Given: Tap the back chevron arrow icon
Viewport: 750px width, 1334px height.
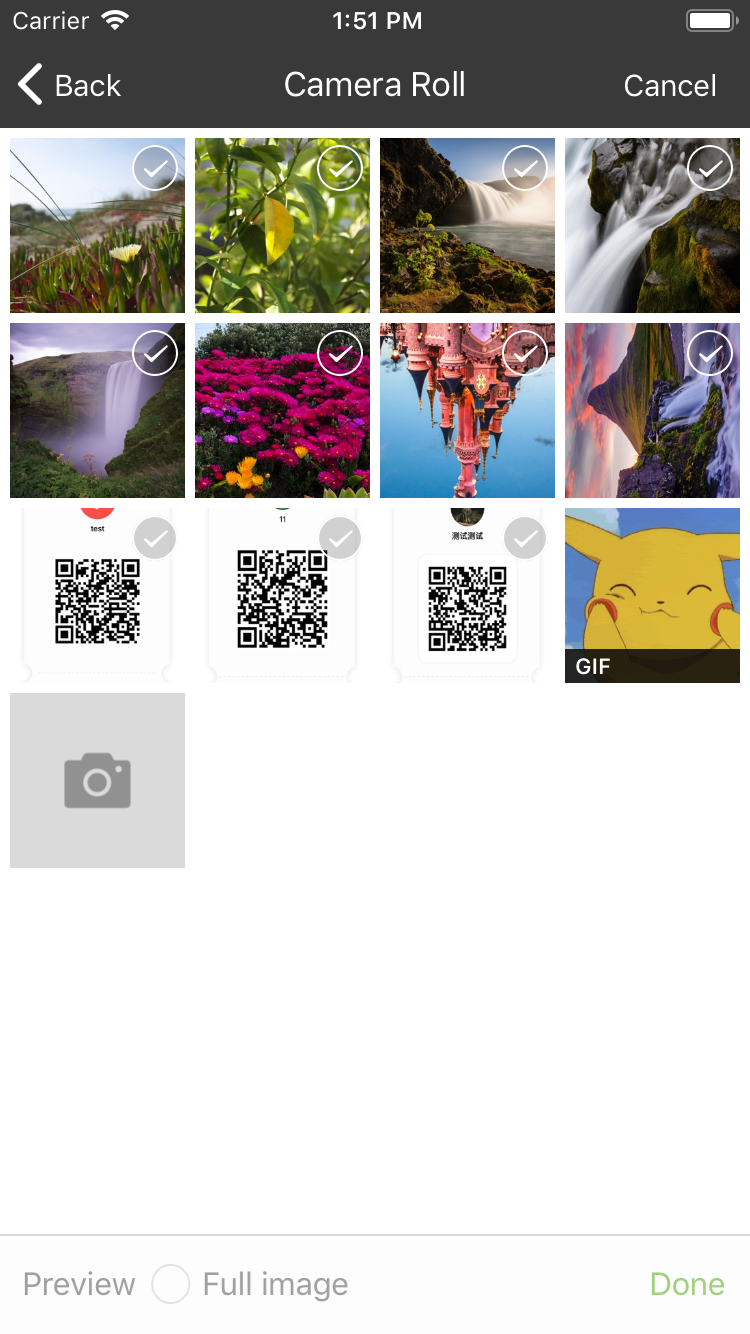Looking at the screenshot, I should click(28, 85).
